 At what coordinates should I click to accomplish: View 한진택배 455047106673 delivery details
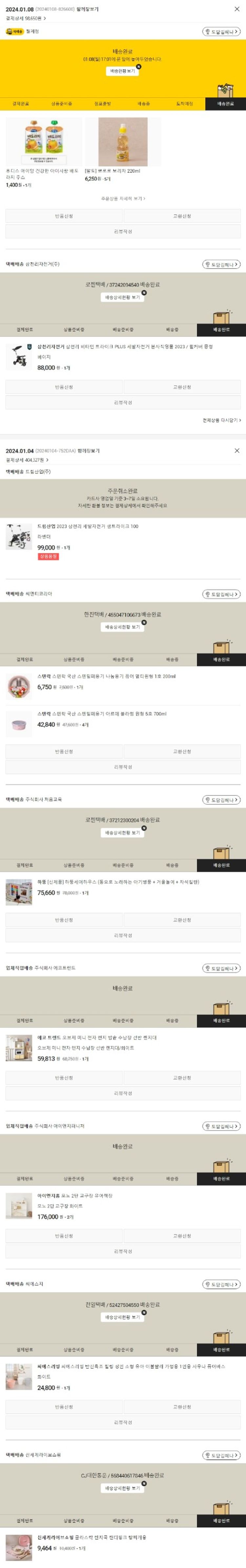(122, 627)
